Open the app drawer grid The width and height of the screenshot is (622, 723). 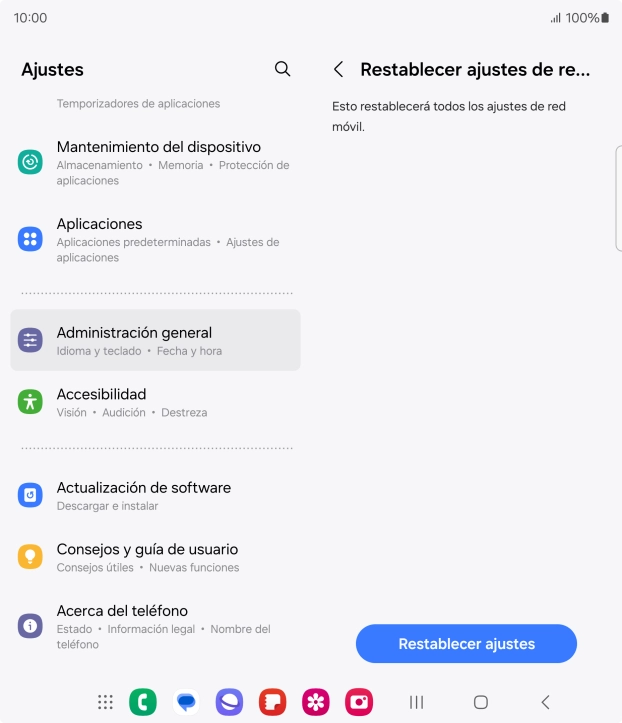click(105, 702)
